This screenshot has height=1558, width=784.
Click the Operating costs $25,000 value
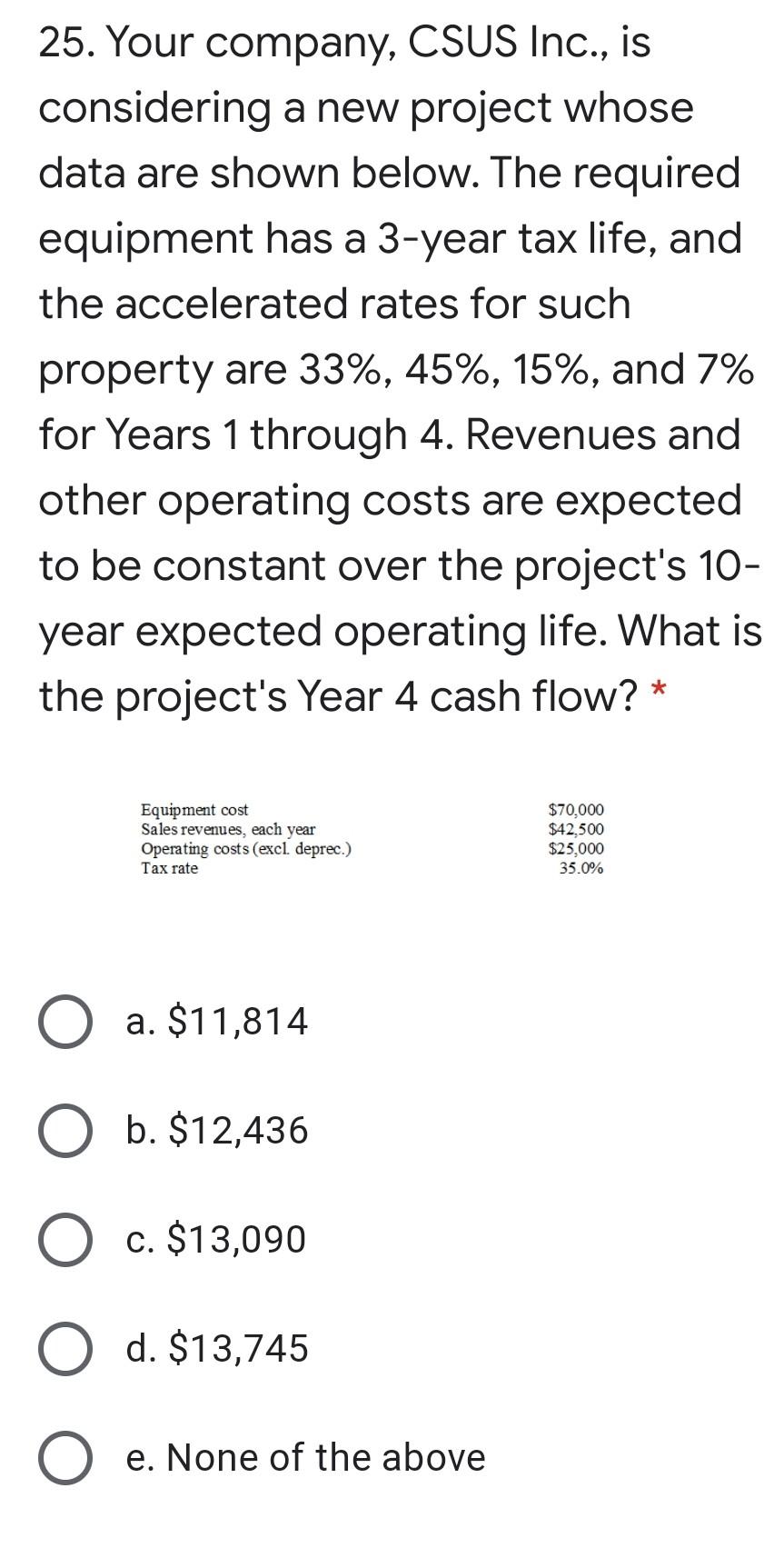click(577, 848)
